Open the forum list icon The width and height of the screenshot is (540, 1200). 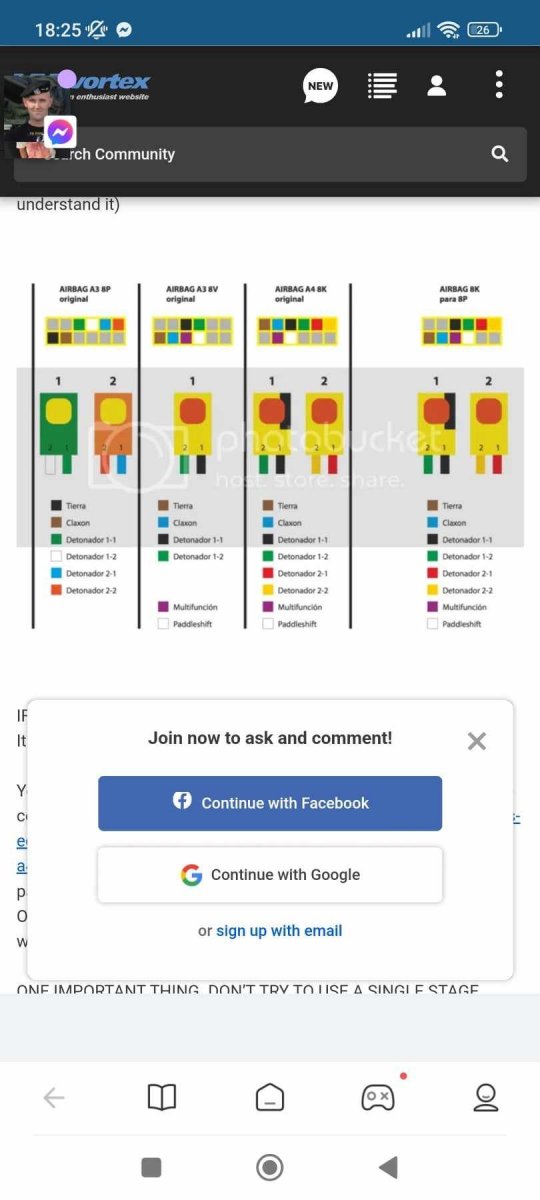(x=382, y=85)
